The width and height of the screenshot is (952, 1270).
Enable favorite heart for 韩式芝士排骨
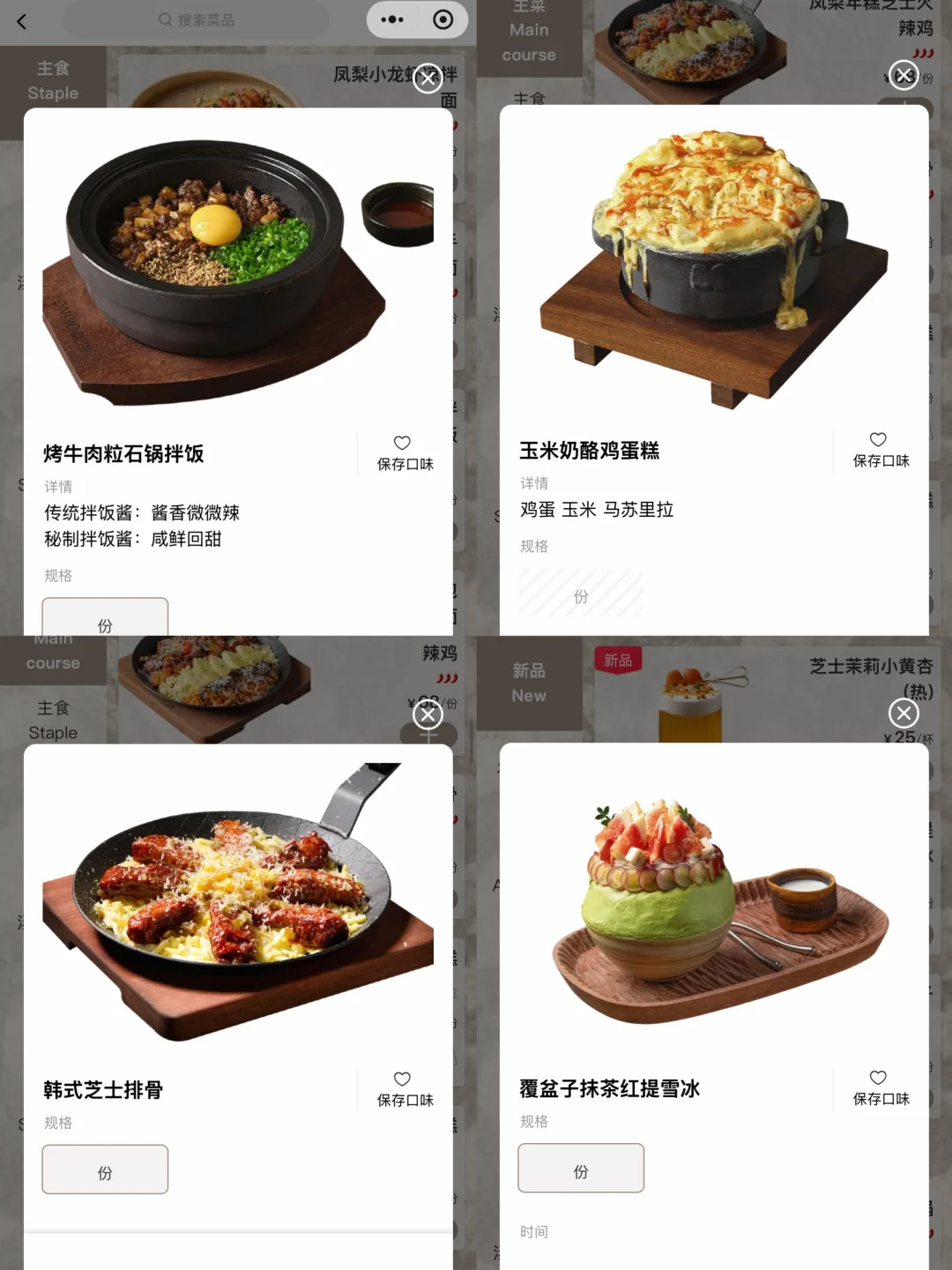tap(402, 1077)
